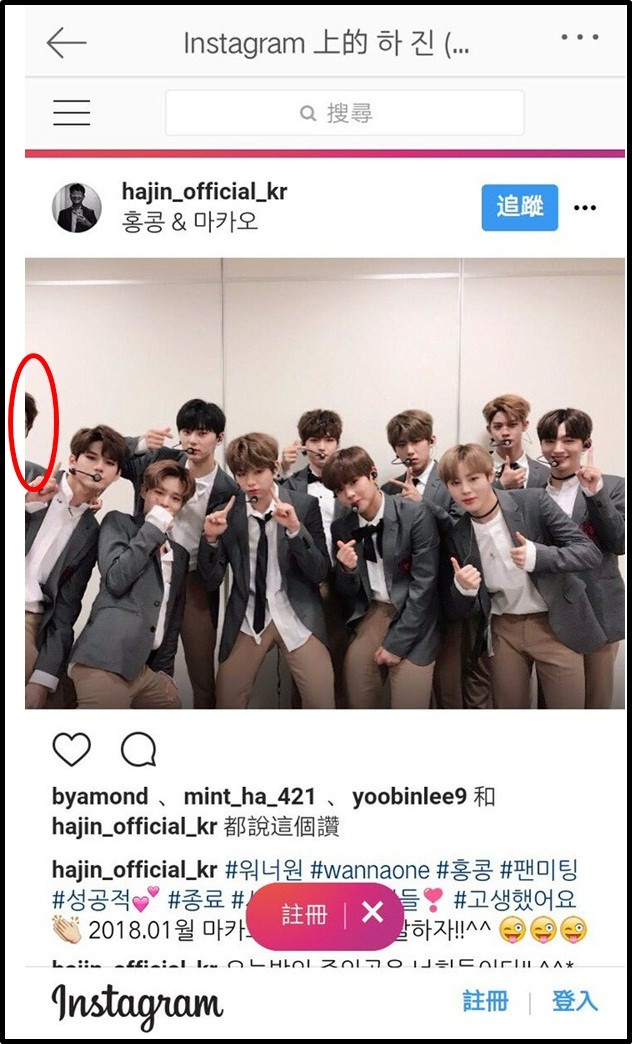Comment on the post via bubble icon
The image size is (632, 1044).
(138, 749)
